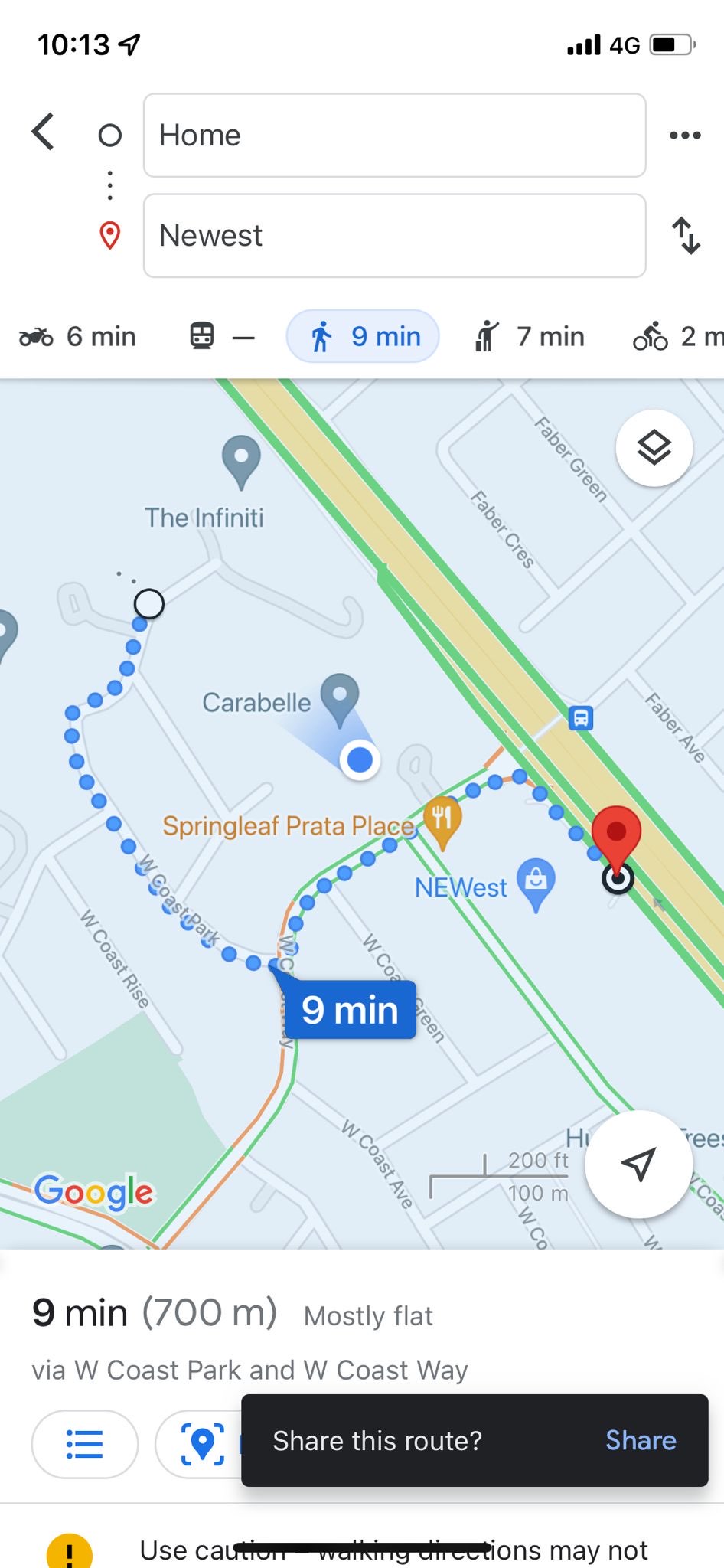Open the route steps list button
This screenshot has width=724, height=1568.
click(85, 1444)
